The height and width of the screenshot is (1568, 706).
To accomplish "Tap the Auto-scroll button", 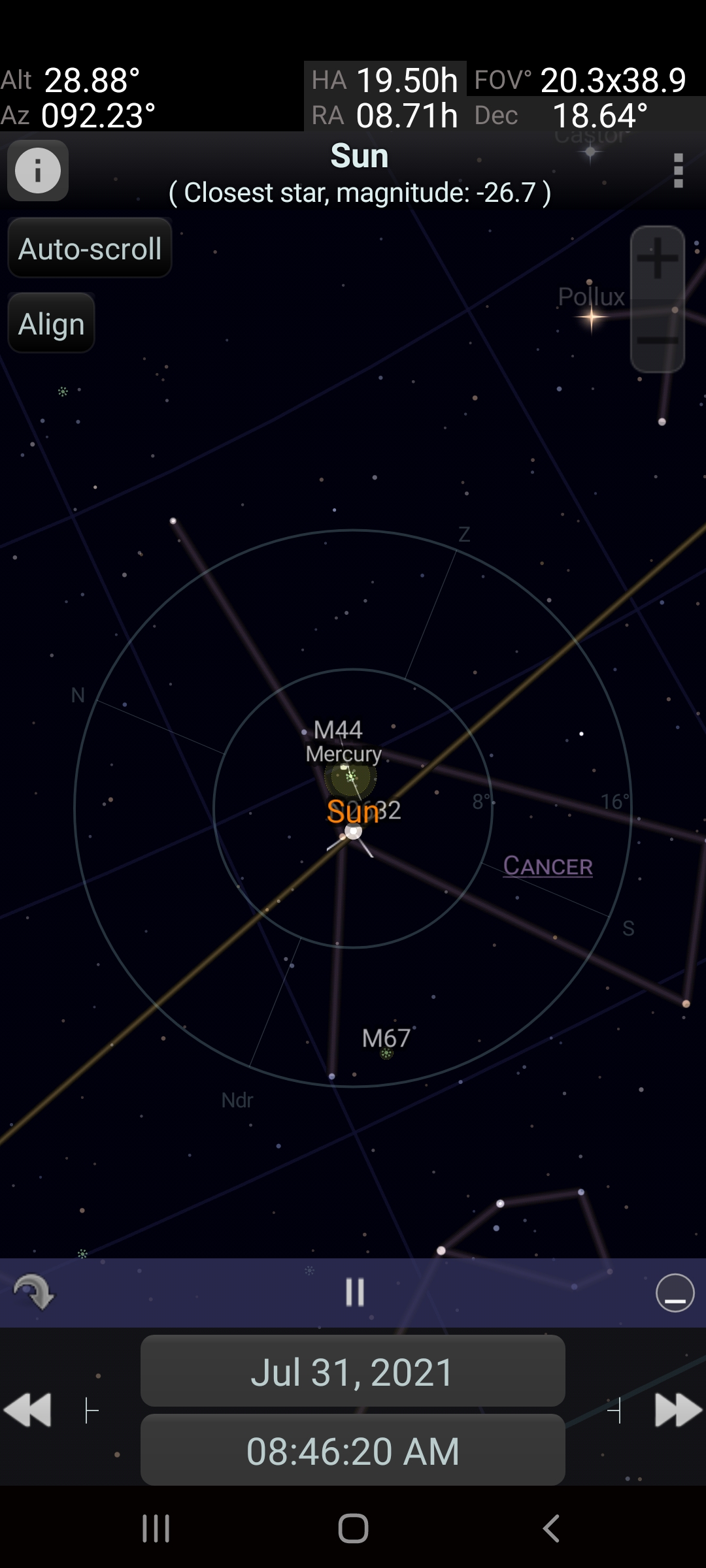I will coord(90,249).
